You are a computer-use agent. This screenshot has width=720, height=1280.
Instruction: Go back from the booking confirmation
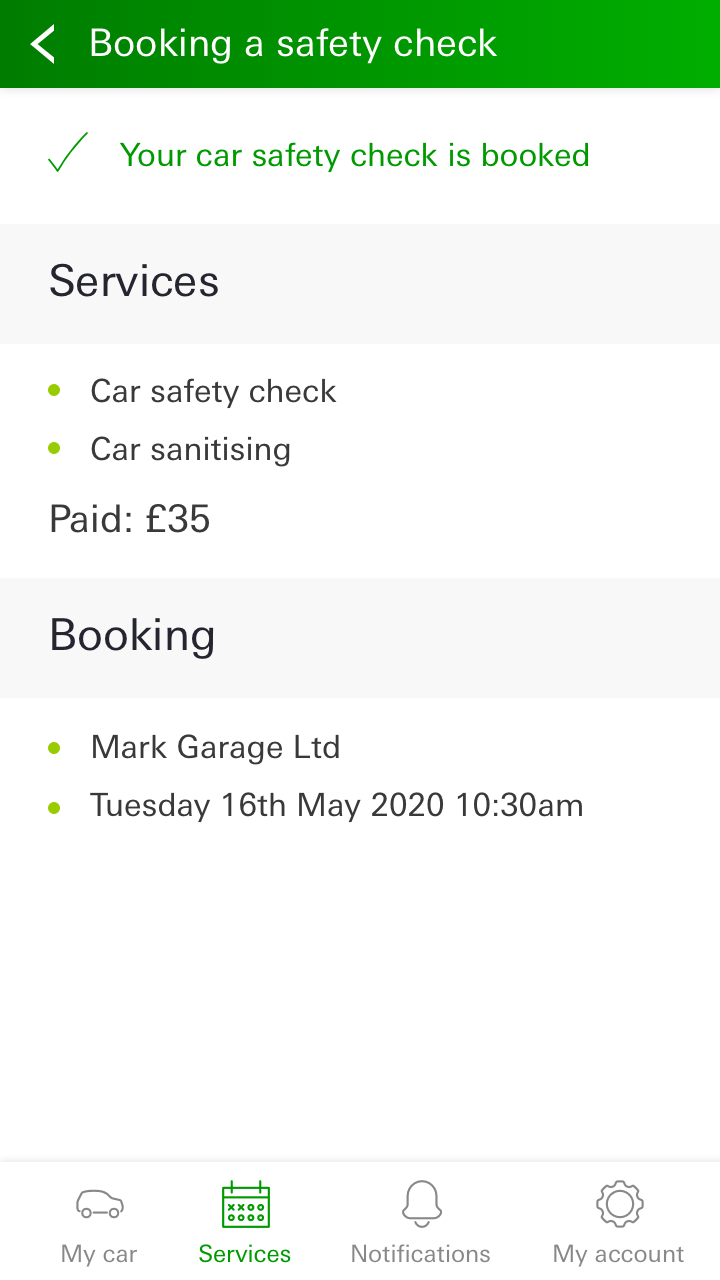coord(43,44)
